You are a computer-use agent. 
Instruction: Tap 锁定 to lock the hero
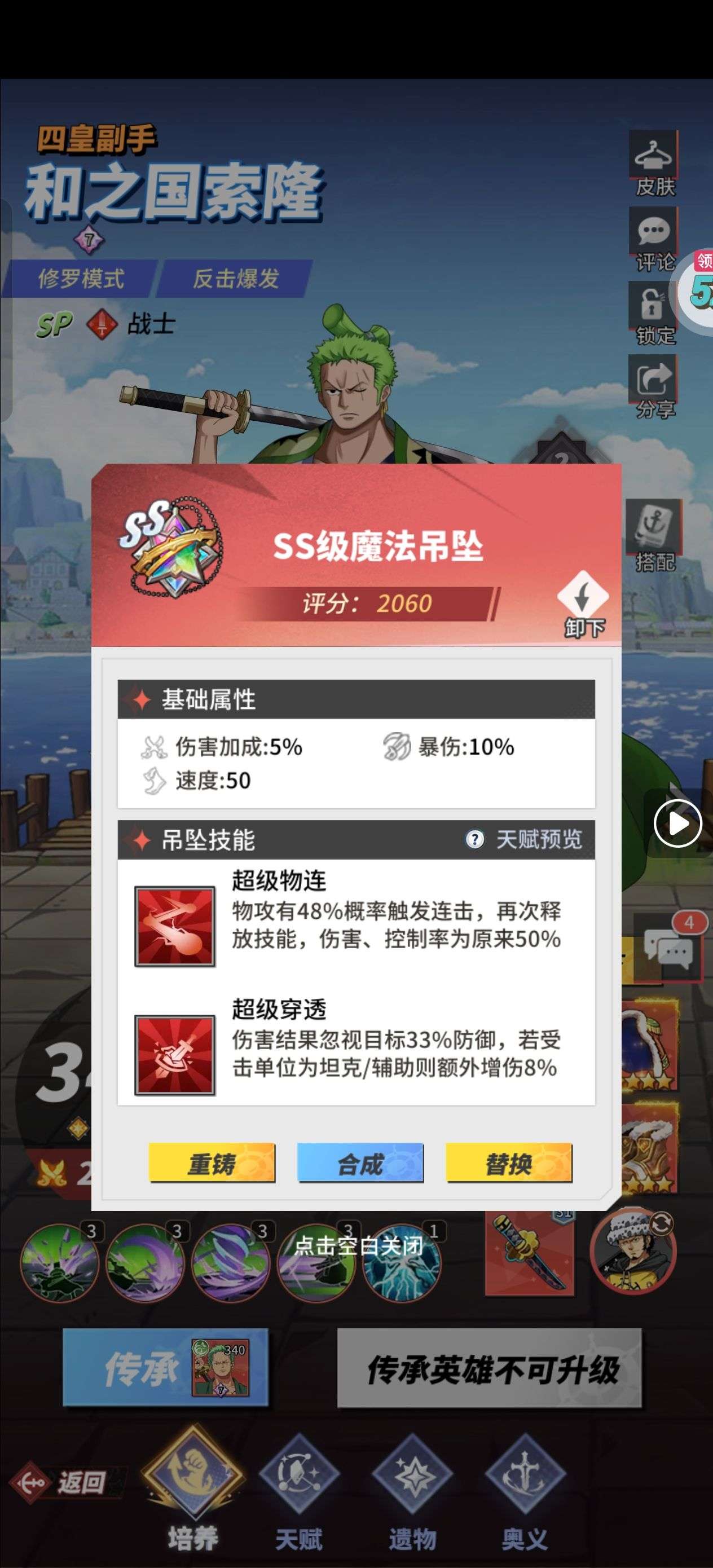tap(654, 314)
